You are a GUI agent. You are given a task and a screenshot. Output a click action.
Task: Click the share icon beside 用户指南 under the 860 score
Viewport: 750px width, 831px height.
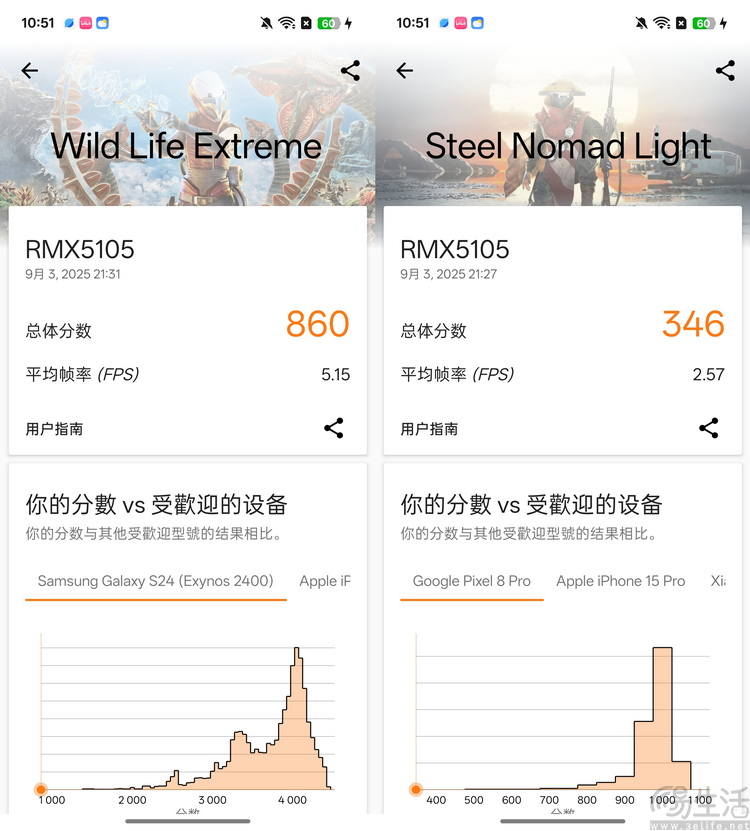[334, 428]
